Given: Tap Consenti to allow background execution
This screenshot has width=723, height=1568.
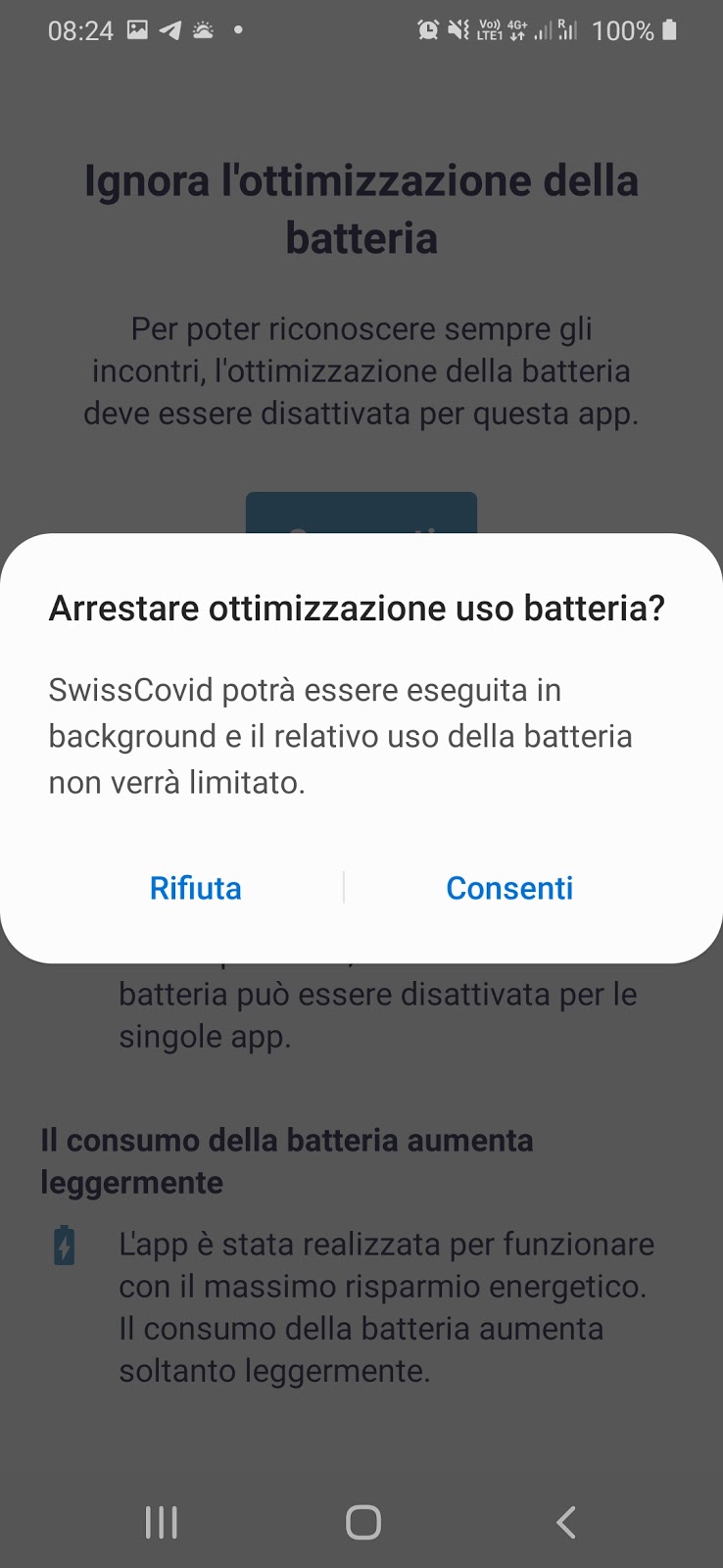Looking at the screenshot, I should point(509,888).
